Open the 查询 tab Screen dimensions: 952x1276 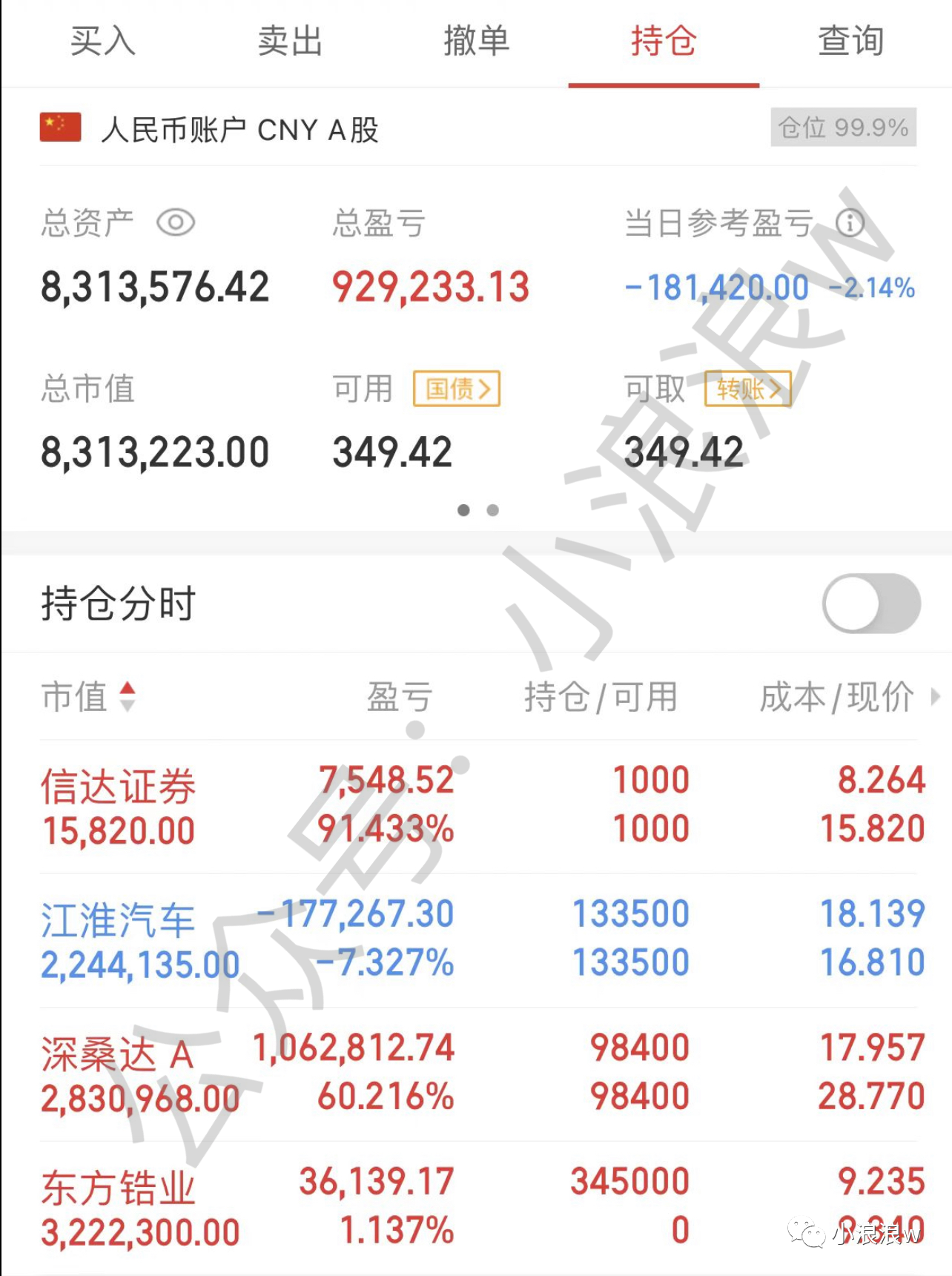(850, 42)
